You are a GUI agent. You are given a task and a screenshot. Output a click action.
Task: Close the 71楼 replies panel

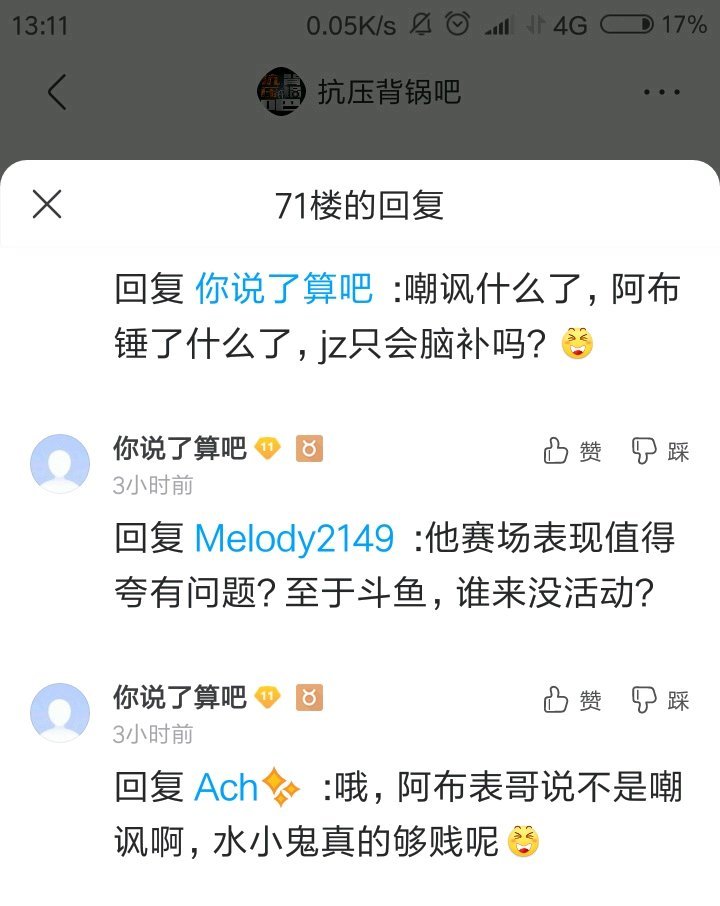(x=47, y=205)
